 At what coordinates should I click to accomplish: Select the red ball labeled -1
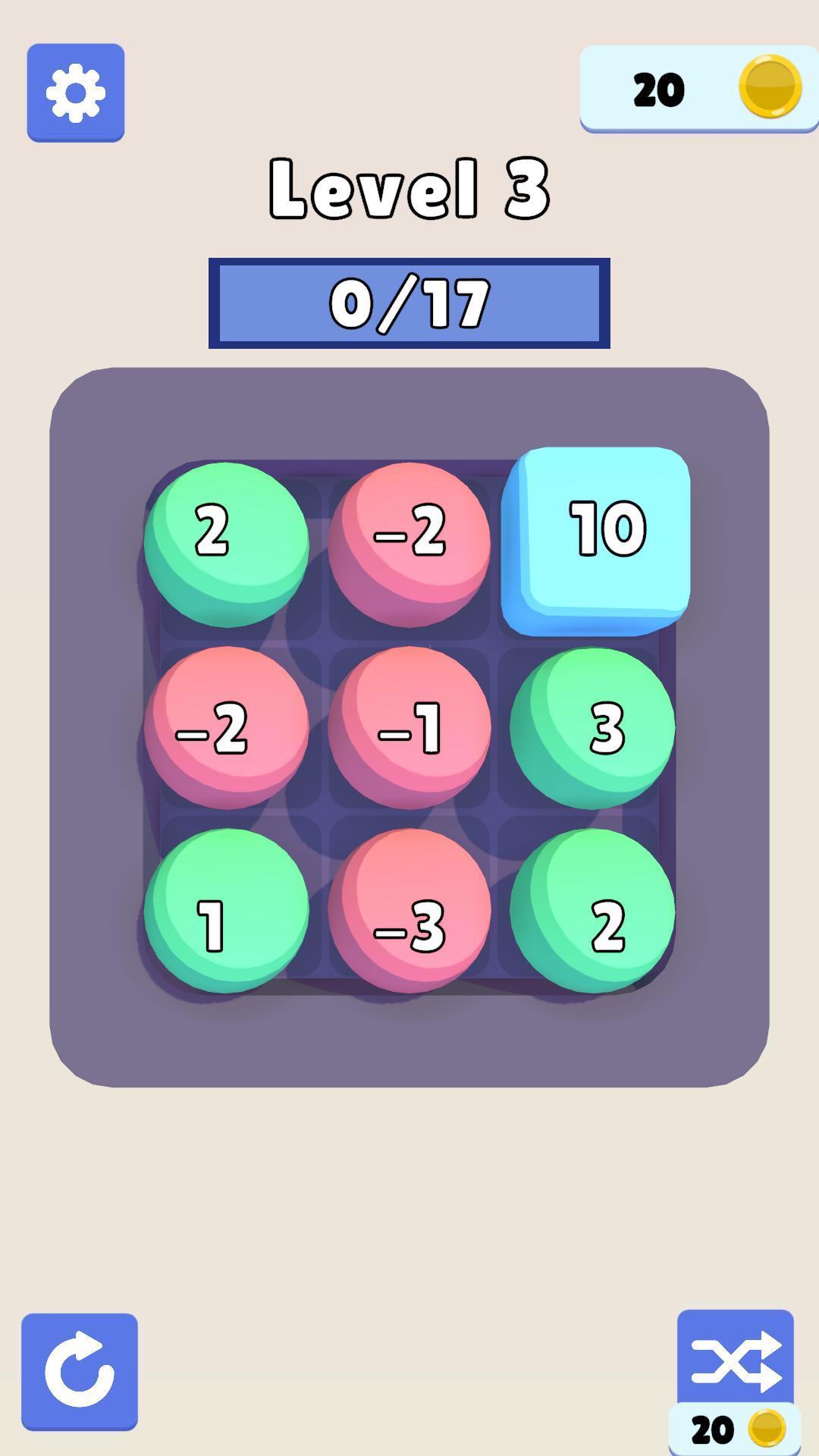point(409,728)
